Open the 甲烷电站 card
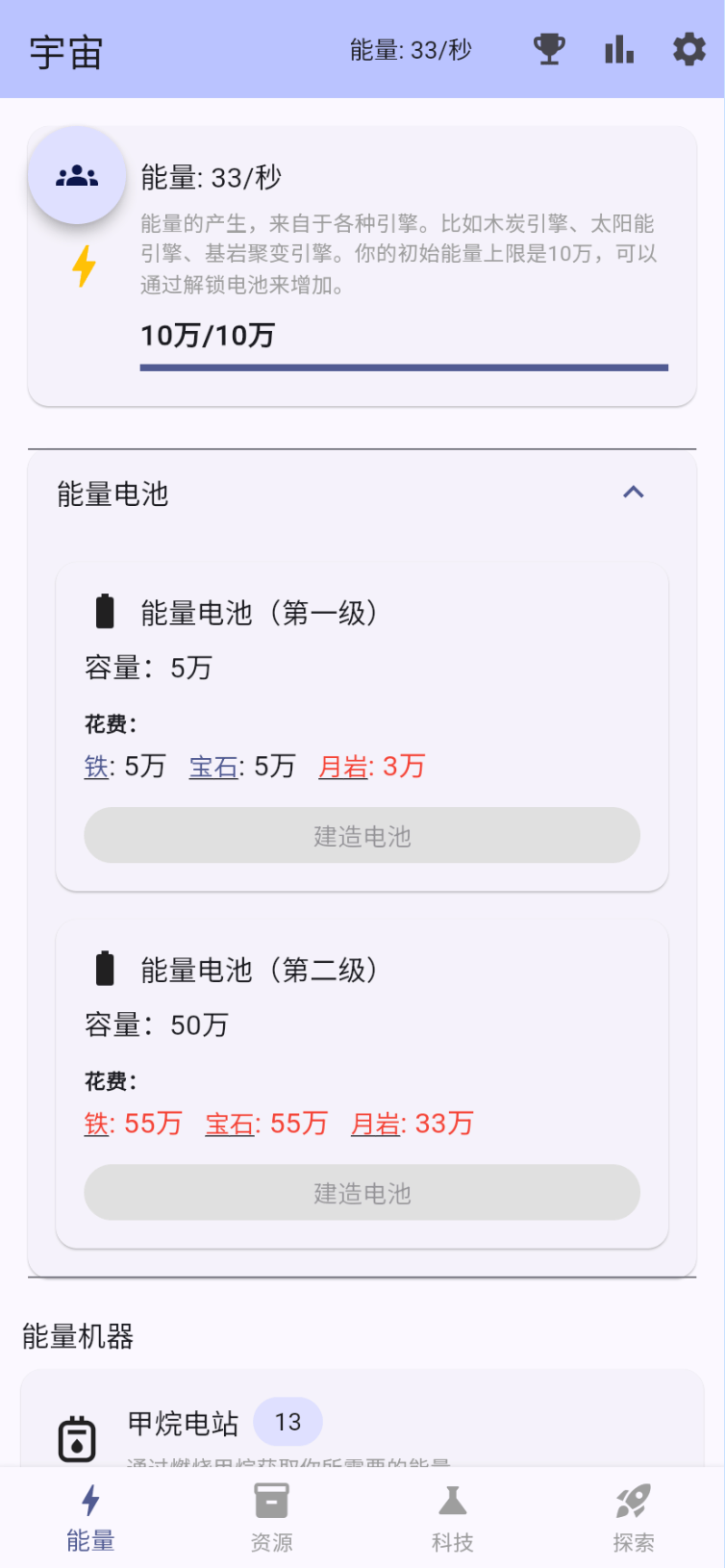The width and height of the screenshot is (725, 1568). [x=362, y=1424]
